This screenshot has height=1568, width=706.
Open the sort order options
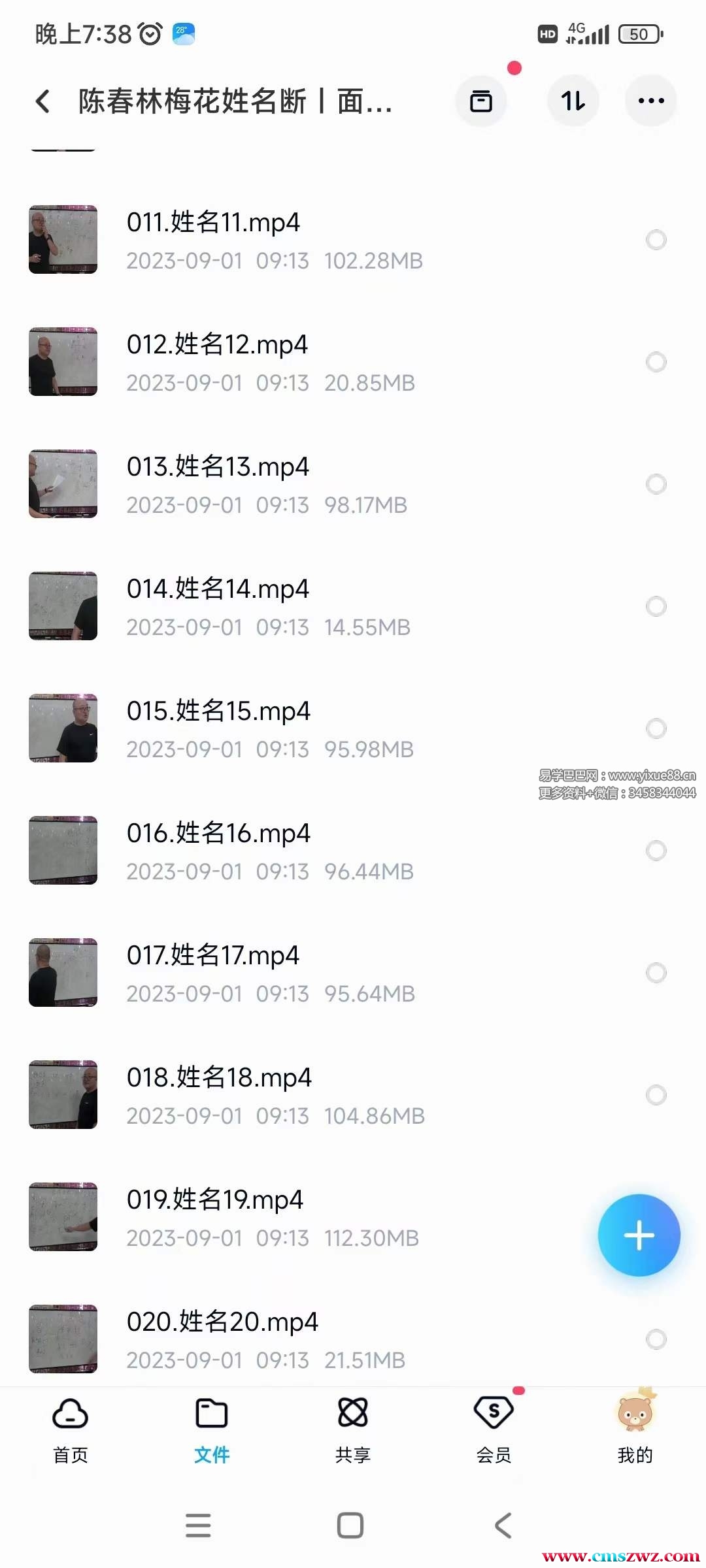[573, 101]
